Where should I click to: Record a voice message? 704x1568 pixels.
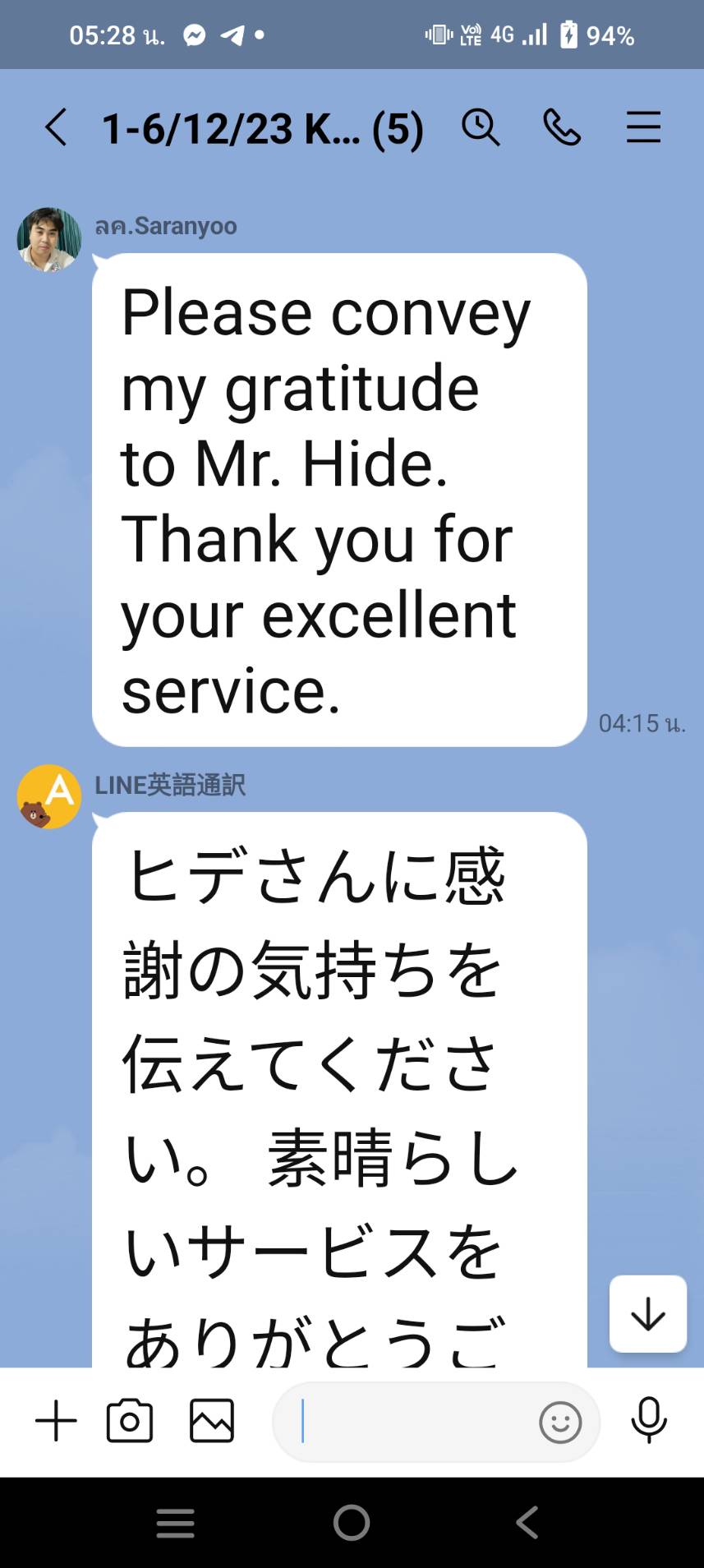click(648, 1420)
